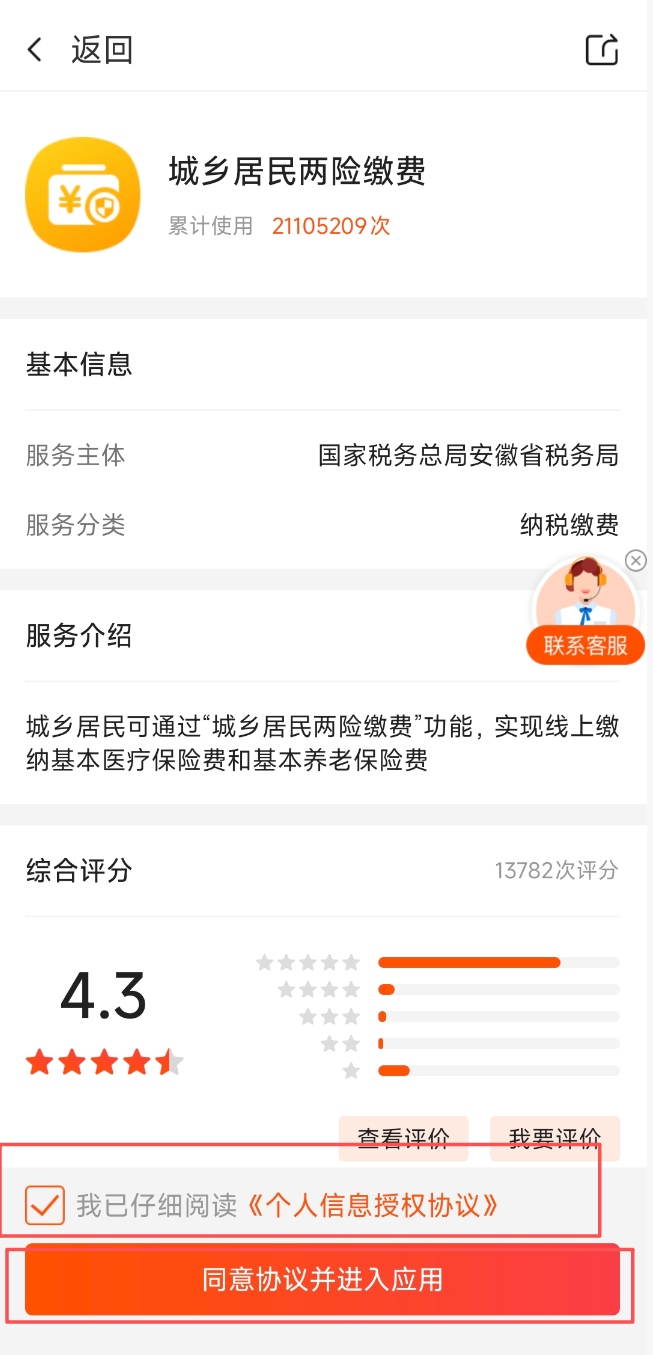
Task: Tap 同意协议并进入应用
Action: 322,1279
